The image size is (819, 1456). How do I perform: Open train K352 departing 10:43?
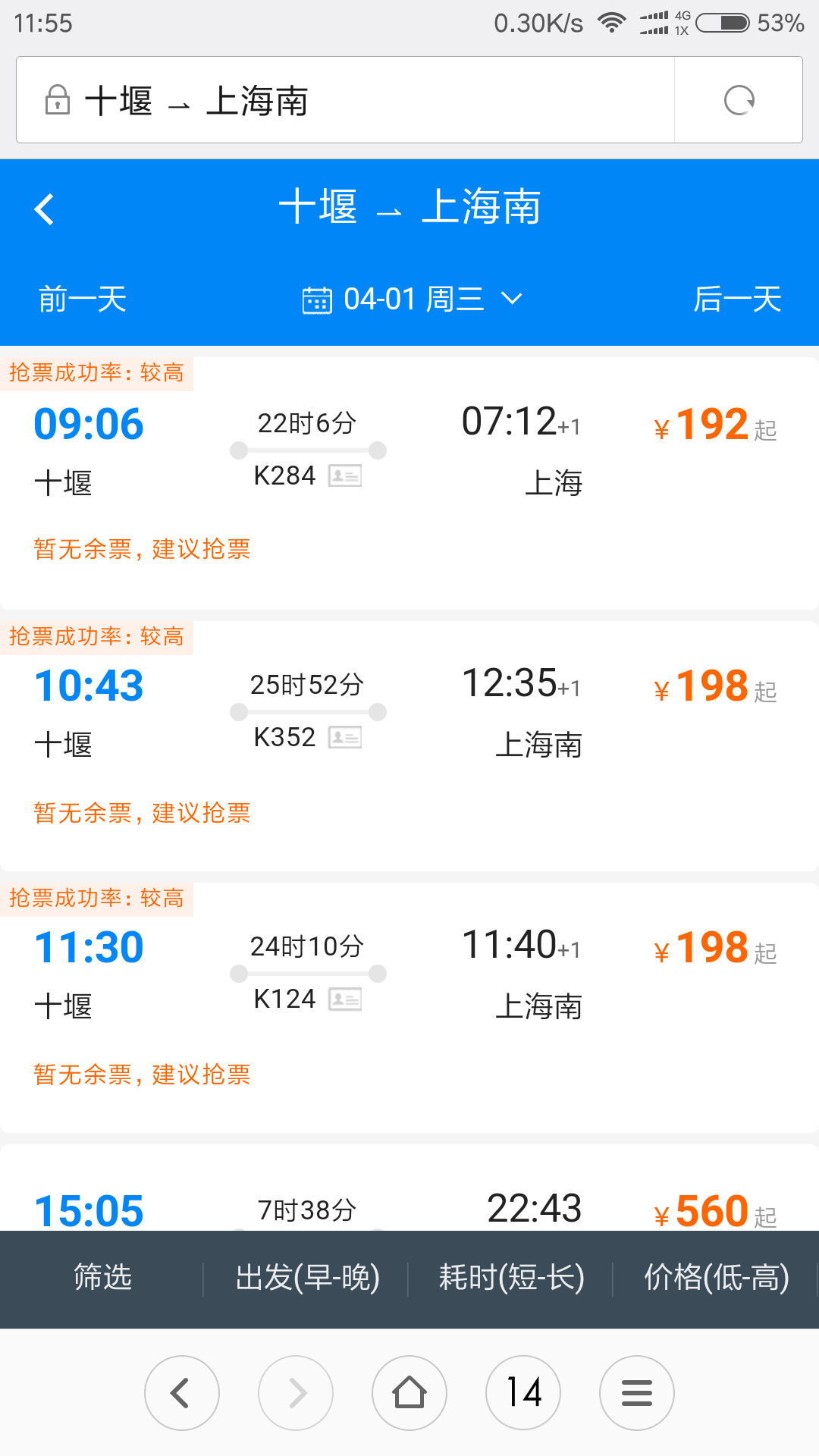(409, 746)
